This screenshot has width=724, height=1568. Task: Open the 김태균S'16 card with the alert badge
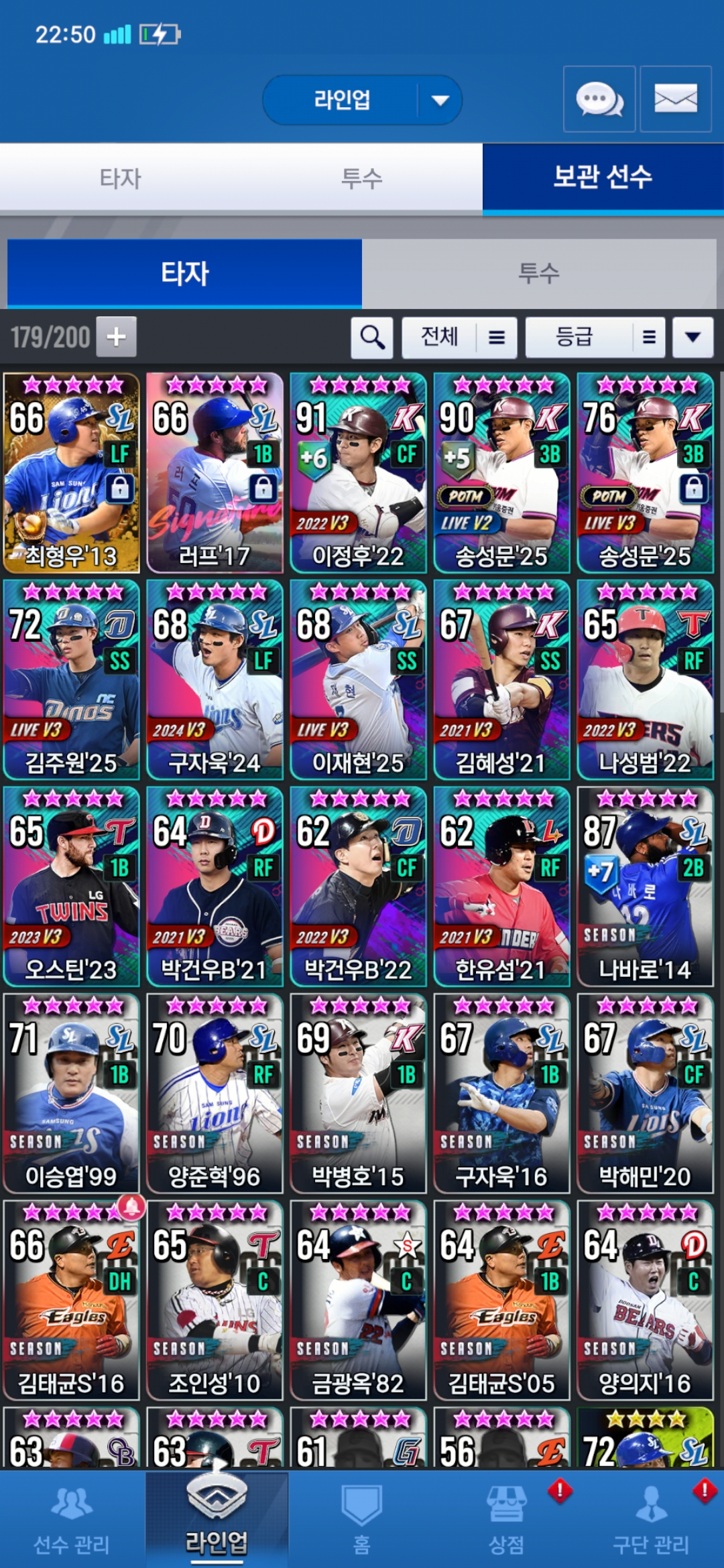[x=71, y=1300]
